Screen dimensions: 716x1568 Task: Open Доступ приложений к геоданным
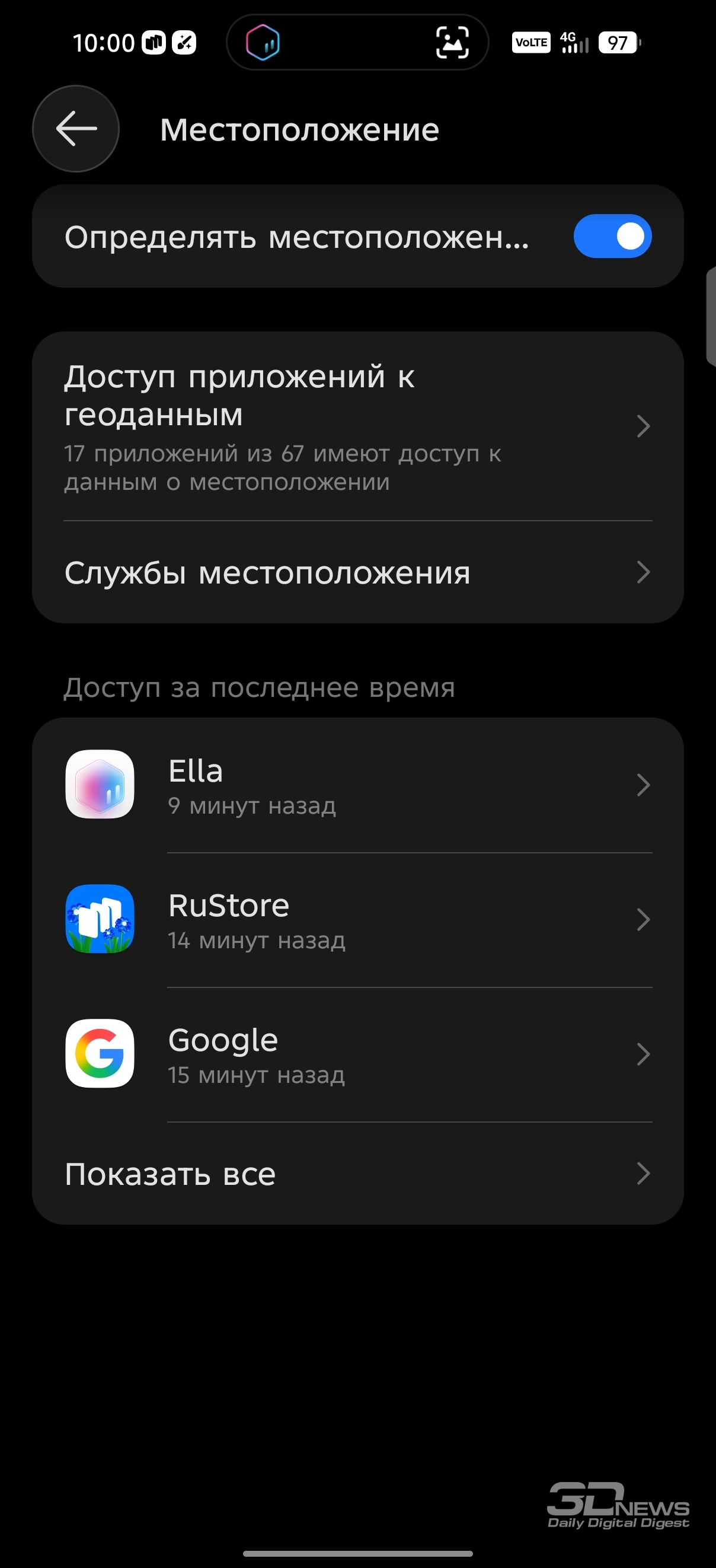357,427
